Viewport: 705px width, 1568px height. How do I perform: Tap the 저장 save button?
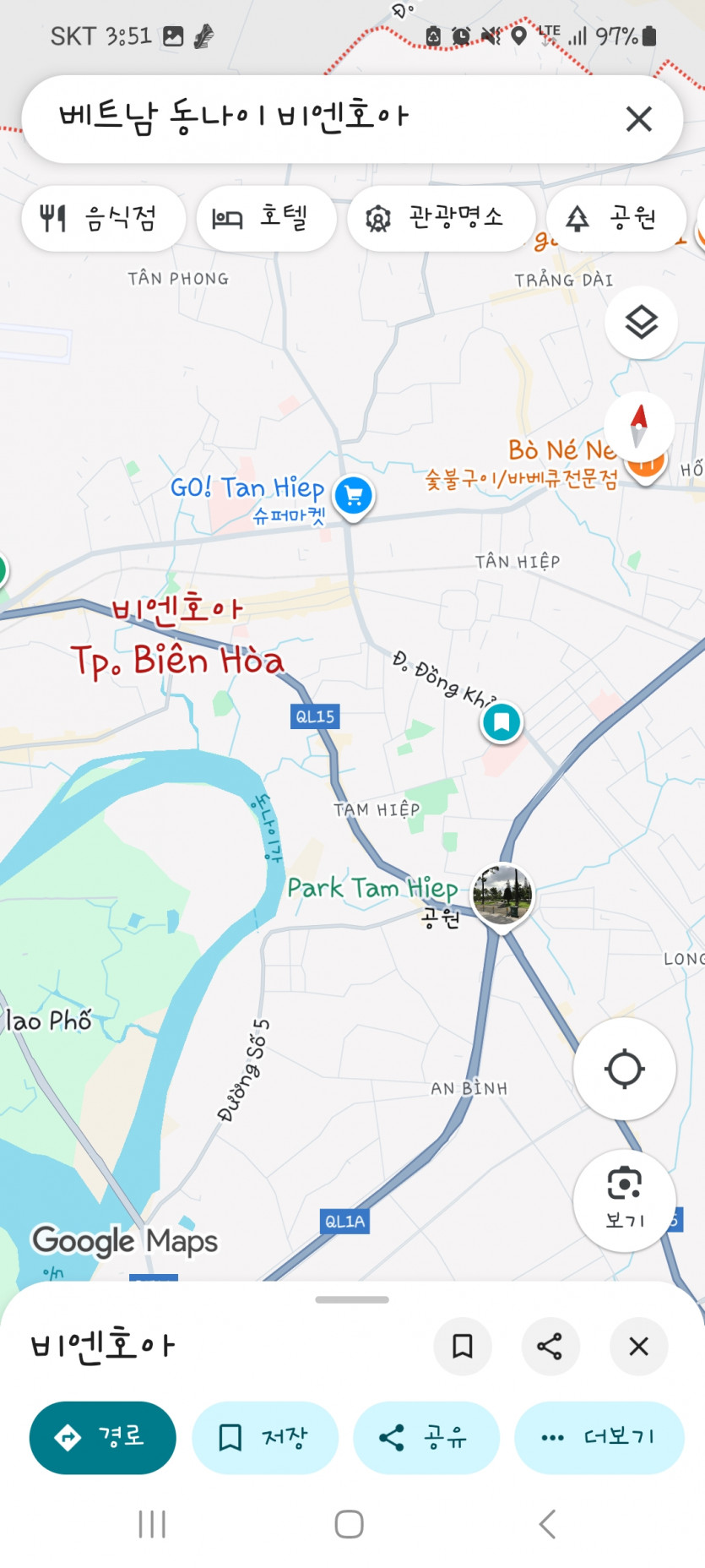[265, 1437]
